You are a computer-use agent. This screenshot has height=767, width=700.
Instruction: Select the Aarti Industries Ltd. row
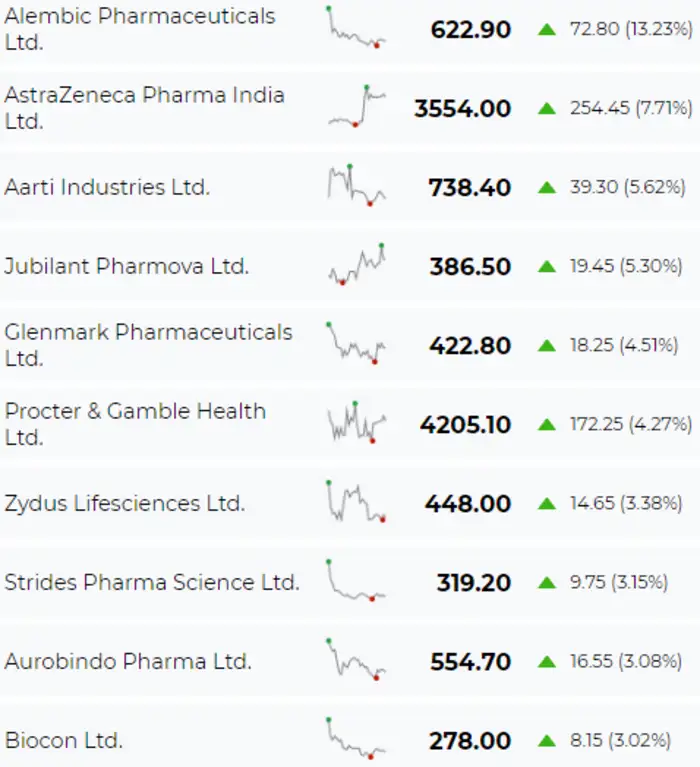pos(107,187)
